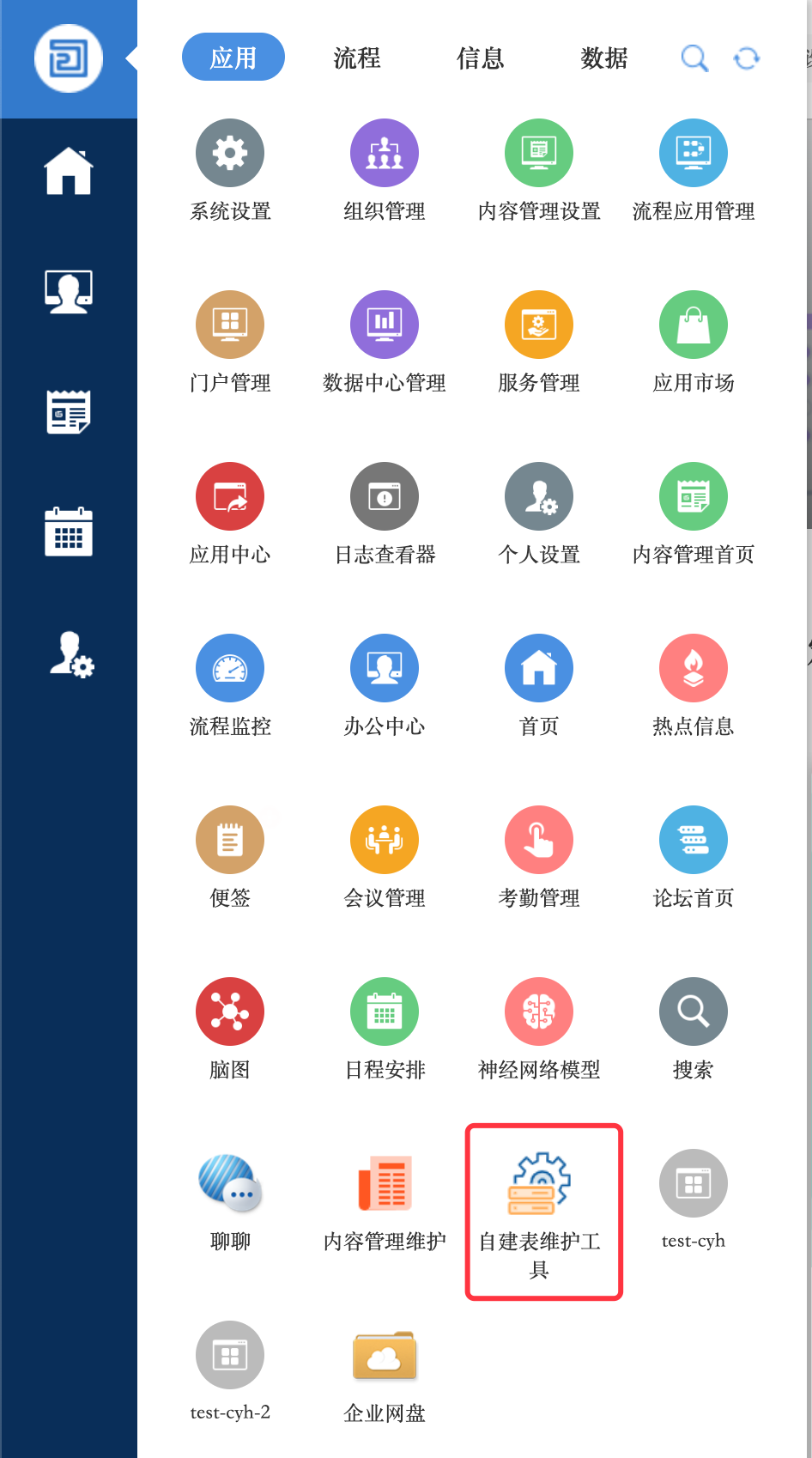This screenshot has height=1458, width=812.
Task: Open the calendar icon in sidebar
Action: click(69, 532)
